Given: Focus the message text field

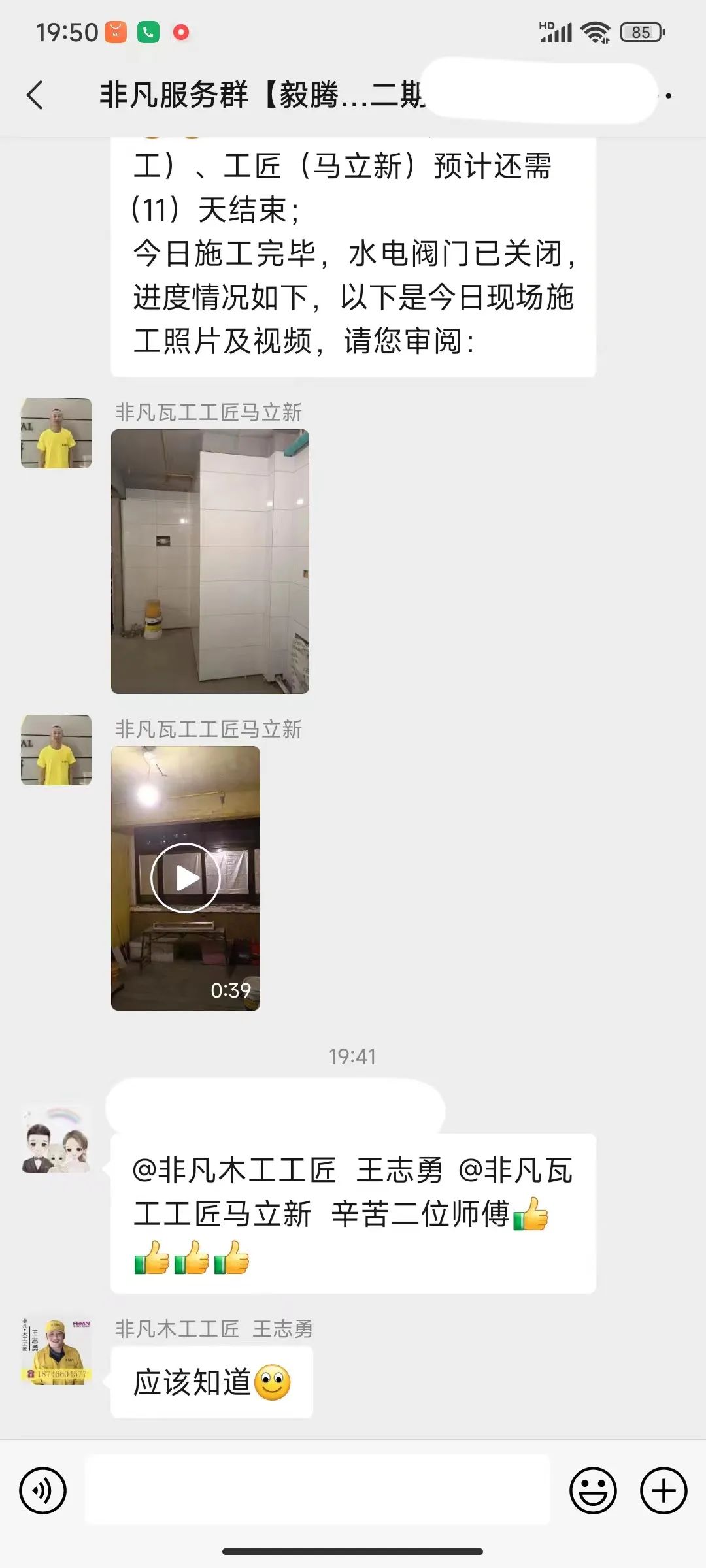Looking at the screenshot, I should point(317,1491).
